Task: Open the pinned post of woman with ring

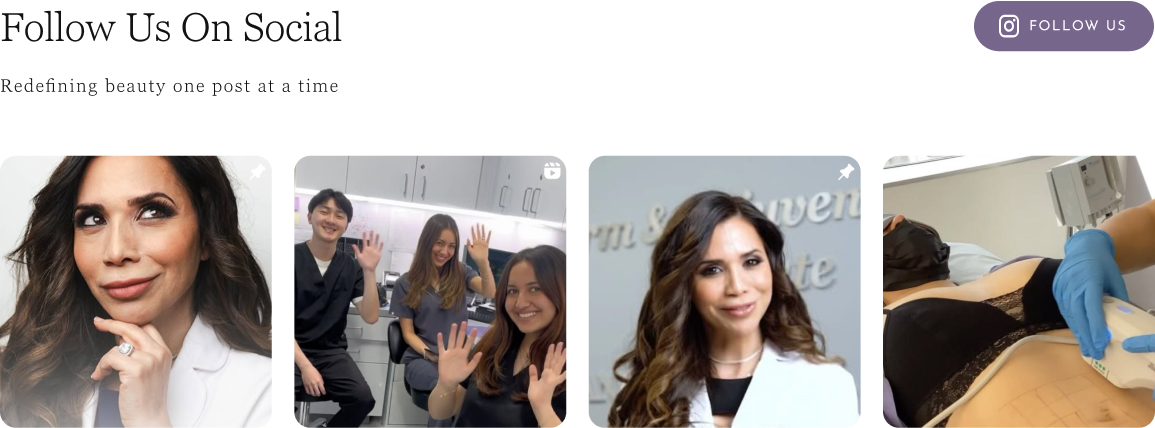Action: (136, 292)
